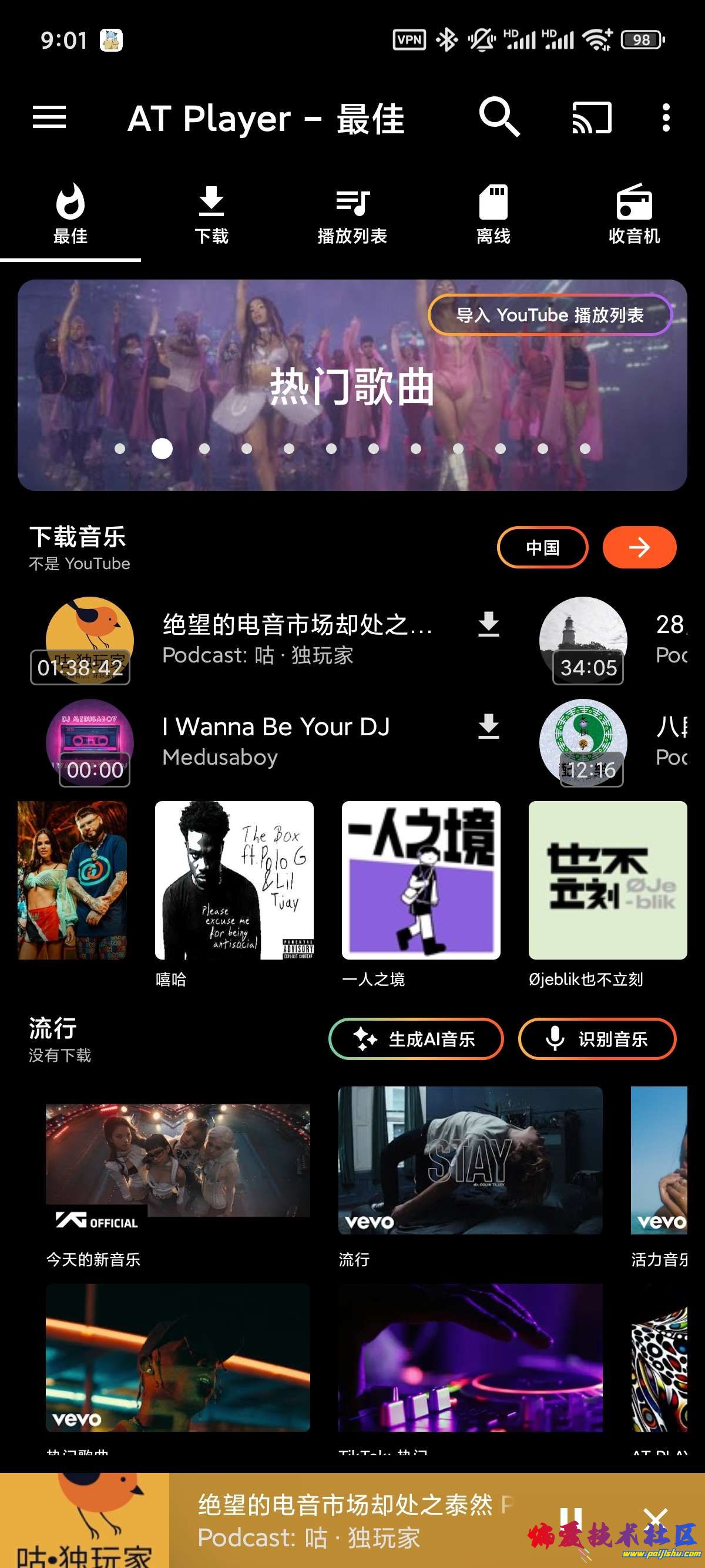The image size is (705, 1568).
Task: Open the 嘻哈 playlist tile
Action: pos(234,881)
